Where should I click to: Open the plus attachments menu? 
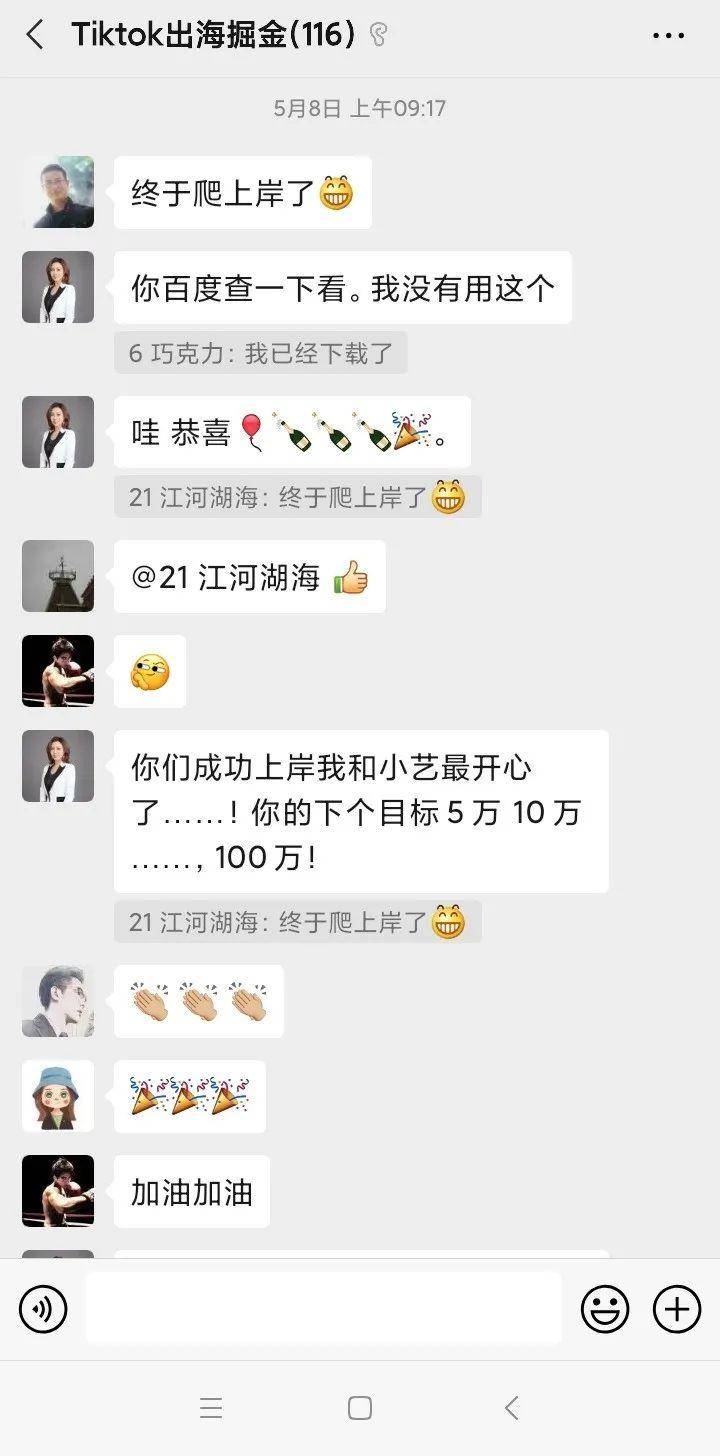pos(677,1309)
